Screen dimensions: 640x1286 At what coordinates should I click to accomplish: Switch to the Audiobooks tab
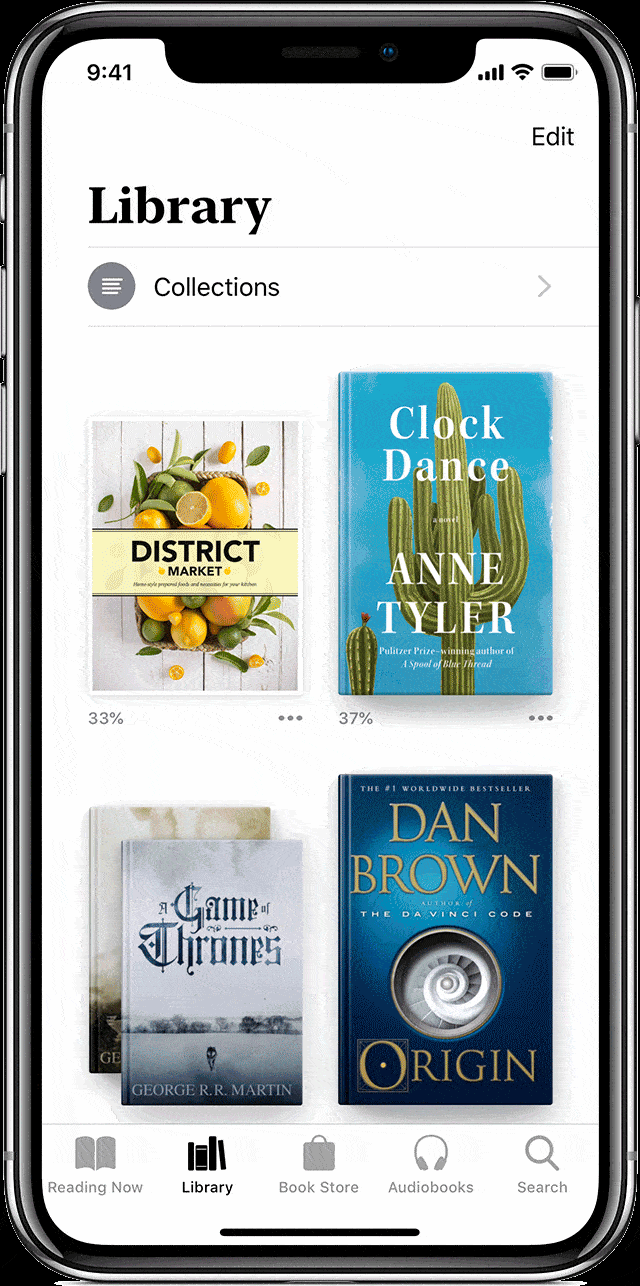click(x=430, y=1166)
